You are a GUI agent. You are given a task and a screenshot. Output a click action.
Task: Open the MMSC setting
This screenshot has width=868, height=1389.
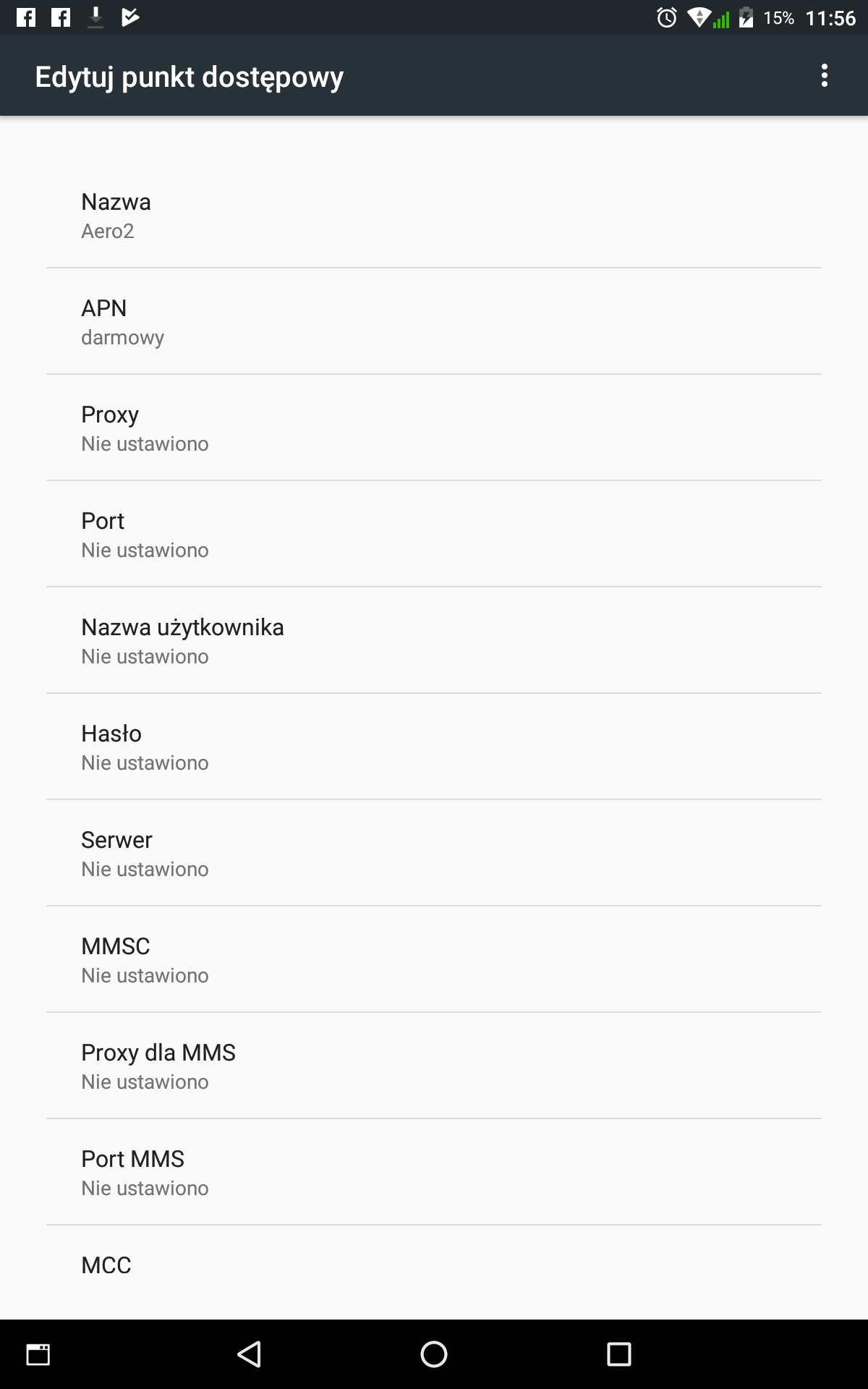point(434,959)
